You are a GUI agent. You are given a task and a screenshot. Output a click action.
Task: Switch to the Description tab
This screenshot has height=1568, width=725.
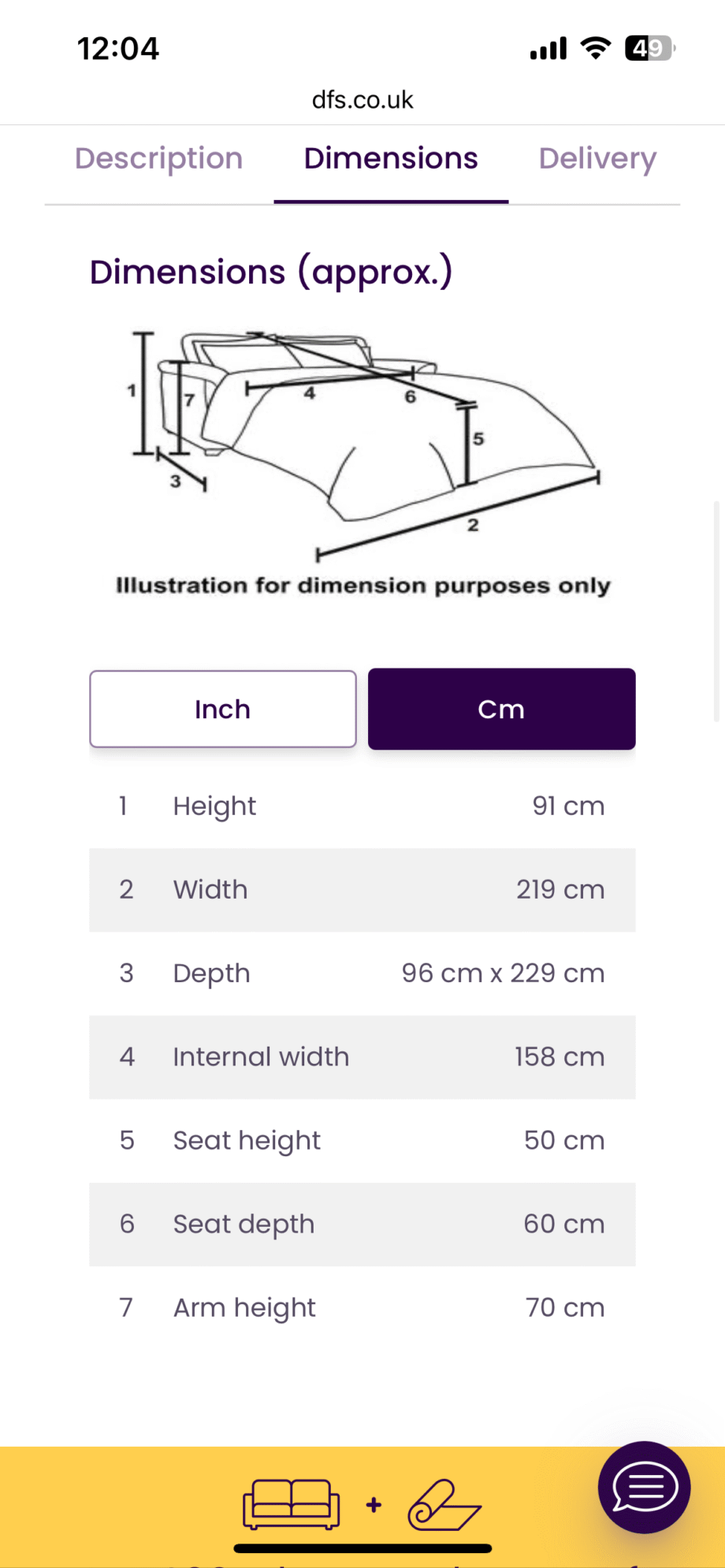click(x=158, y=158)
